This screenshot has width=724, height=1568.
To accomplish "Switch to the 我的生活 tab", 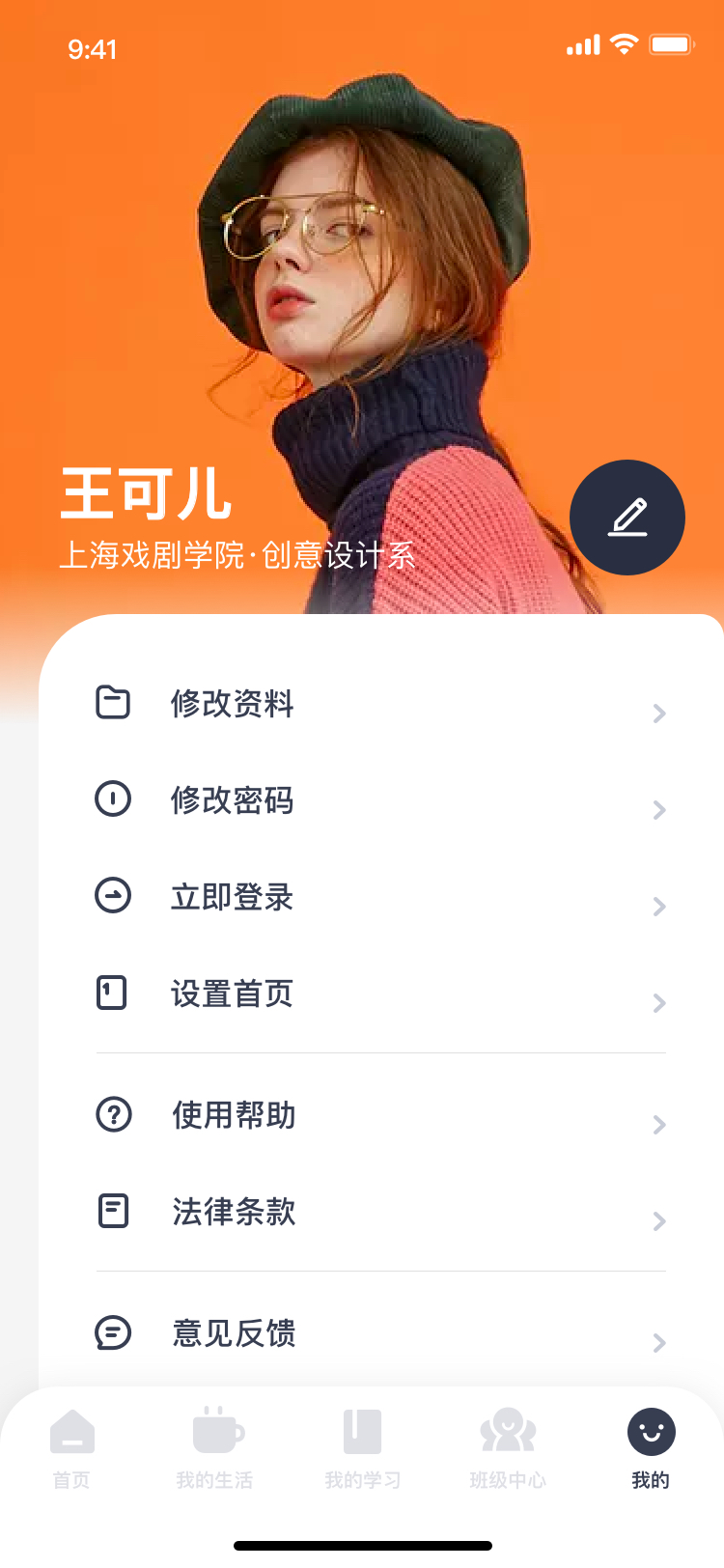I will point(215,1448).
